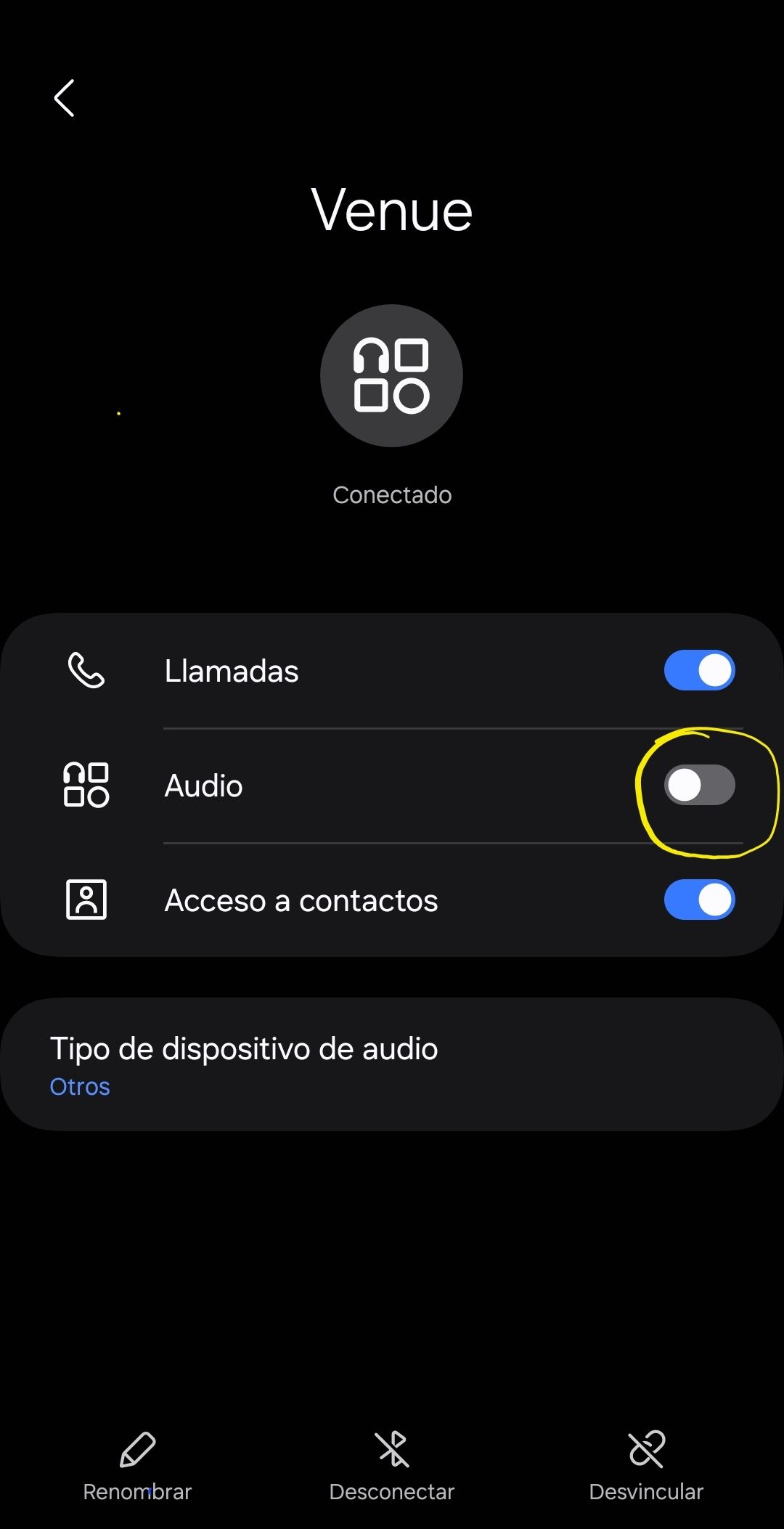Select Desconectar to disconnect Venue
The image size is (784, 1529).
[x=392, y=1467]
